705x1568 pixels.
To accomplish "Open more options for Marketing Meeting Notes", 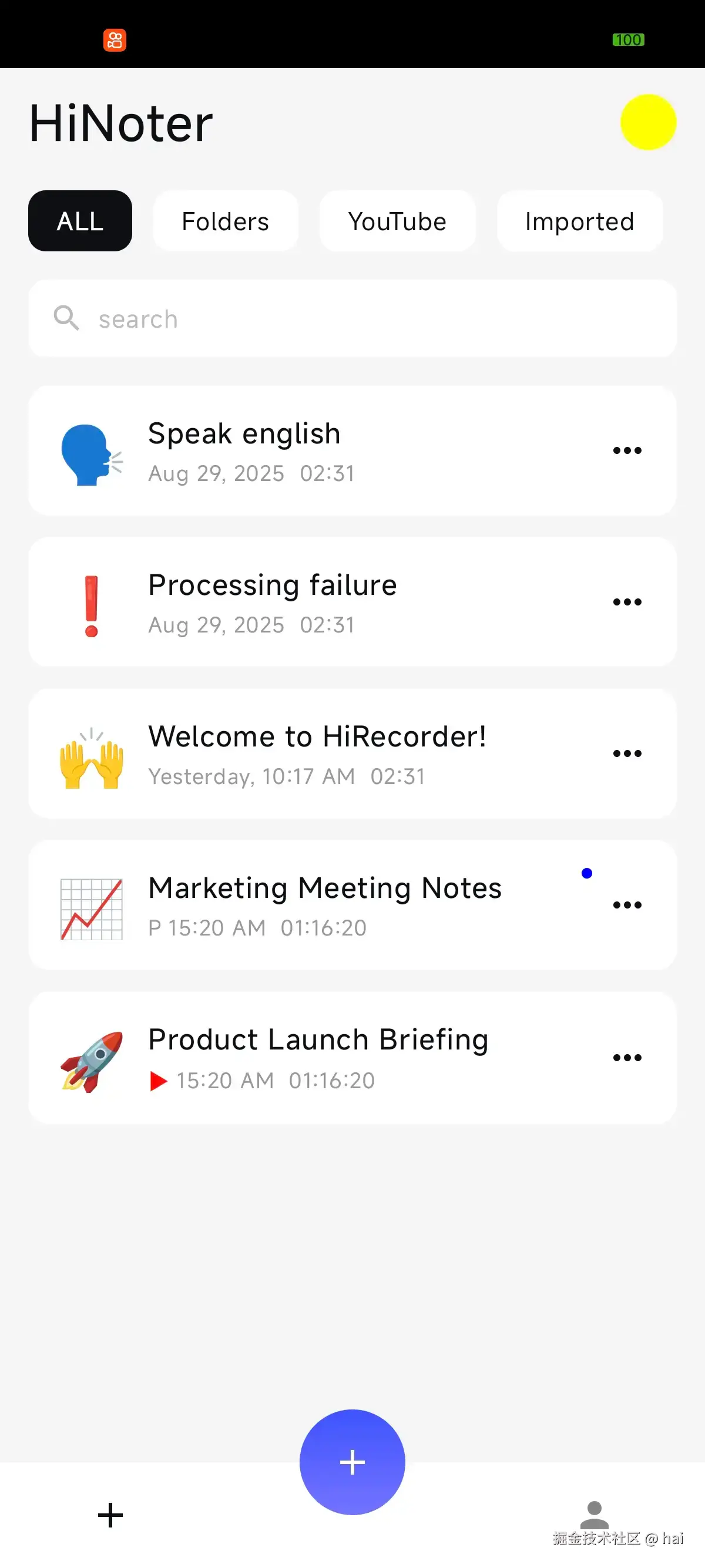I will click(x=627, y=905).
